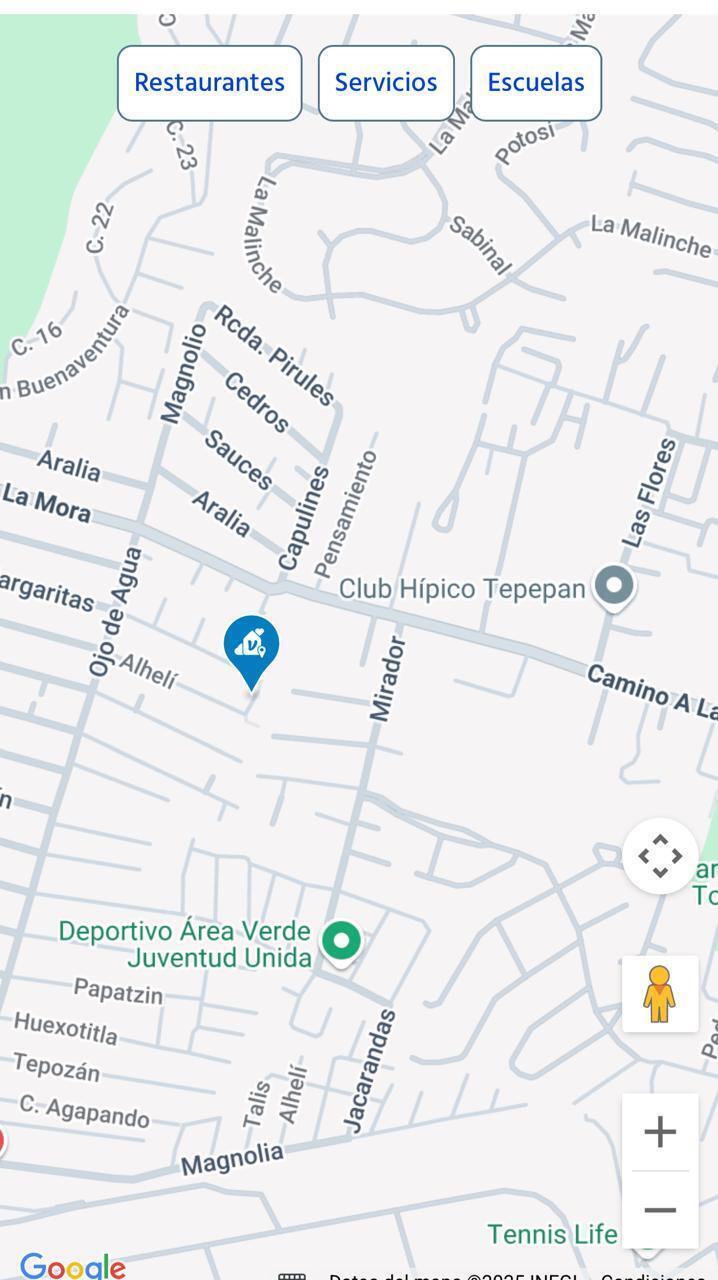Filter map by Escuelas
The width and height of the screenshot is (718, 1280).
(x=536, y=83)
